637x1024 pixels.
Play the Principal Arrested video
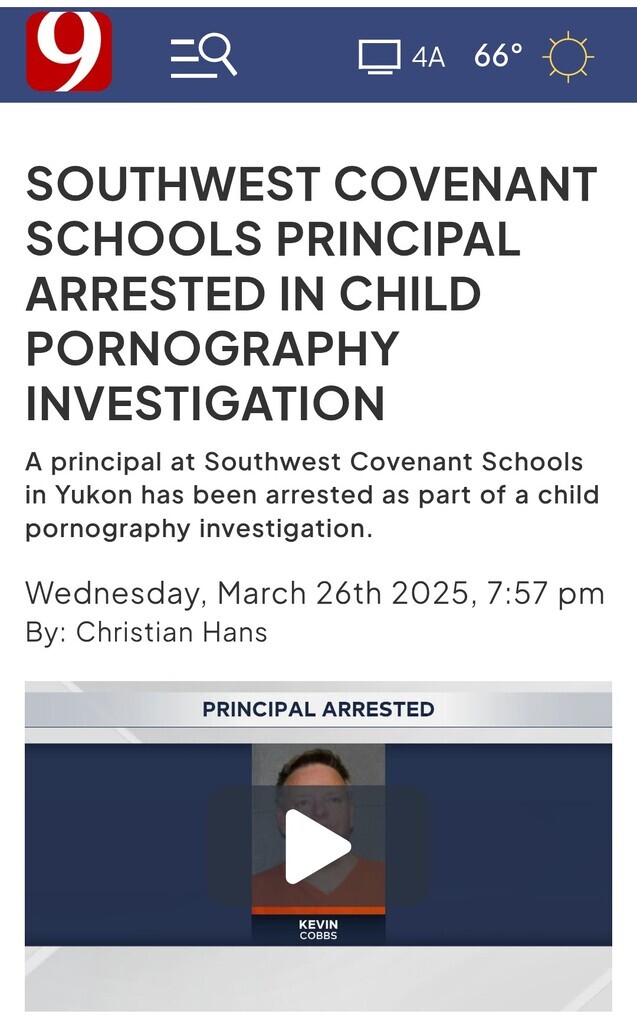[x=318, y=846]
